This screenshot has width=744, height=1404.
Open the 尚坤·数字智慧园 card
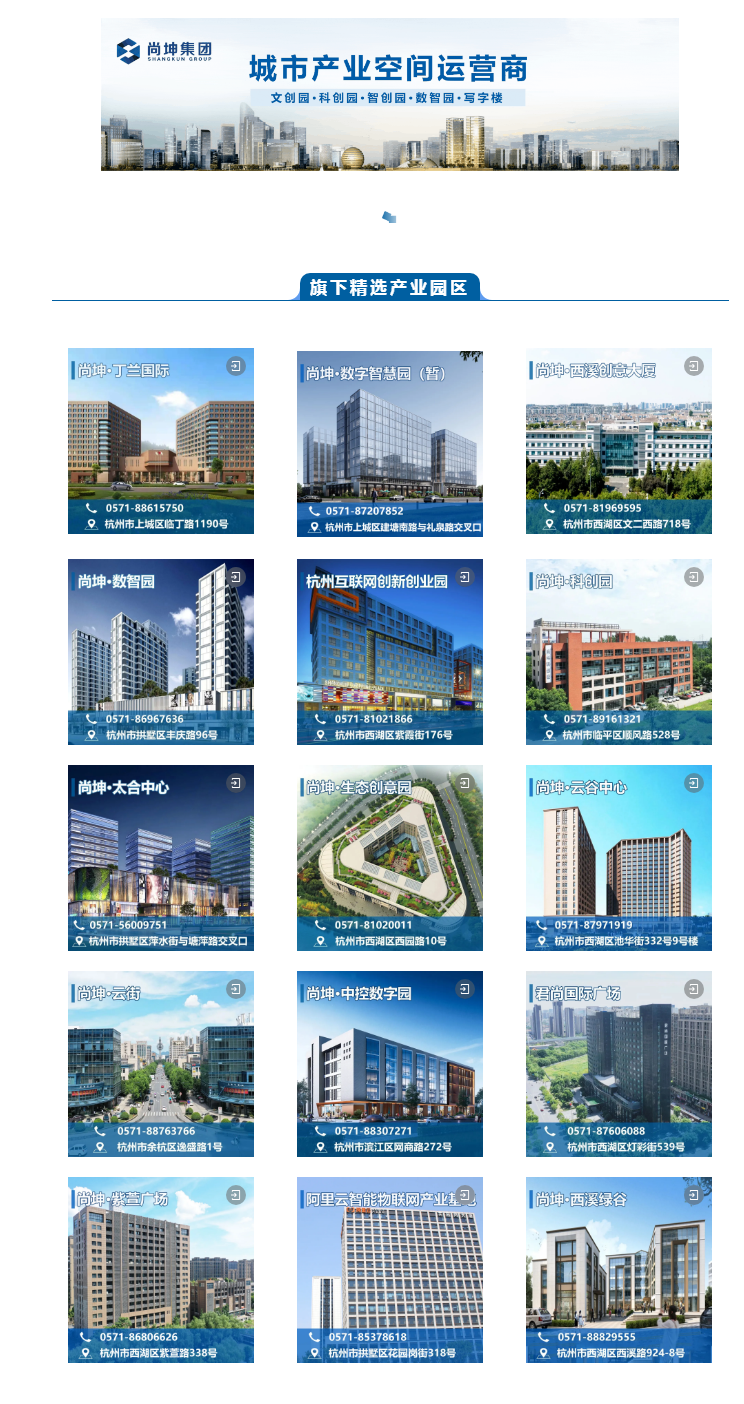pos(390,444)
